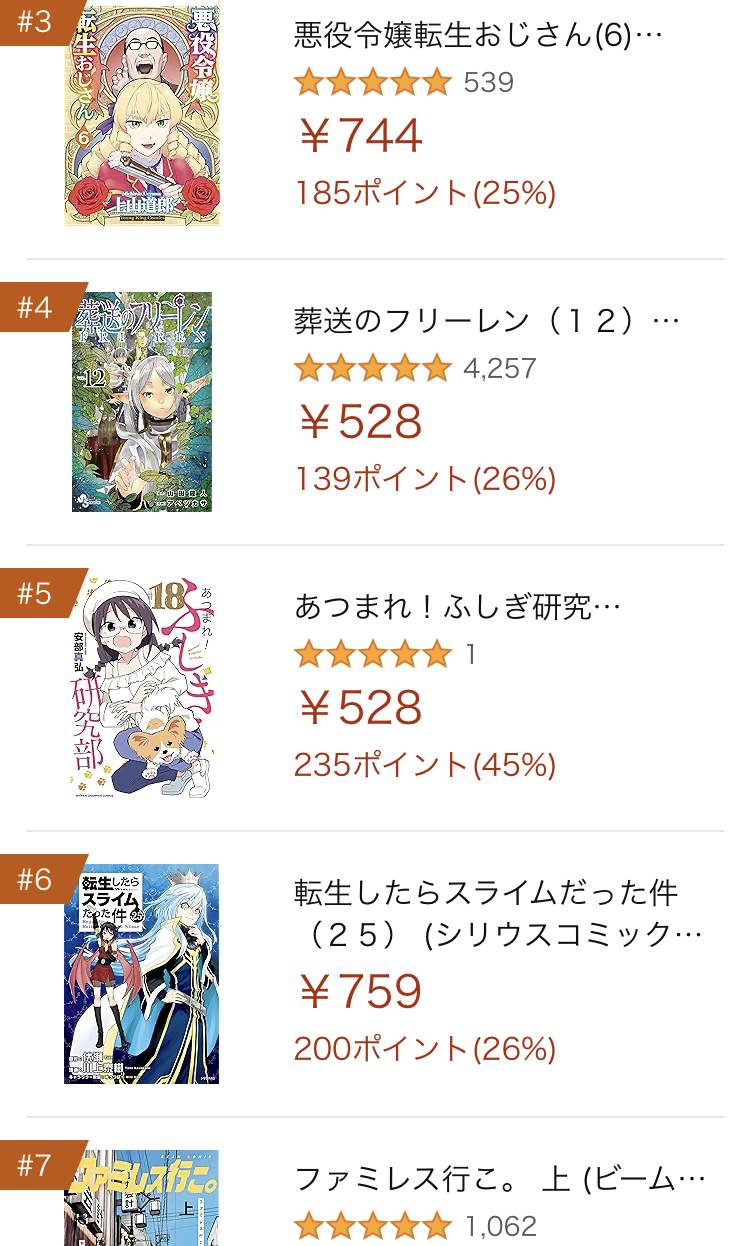Open the #6 転生したらスライムだった件 cover

tap(141, 974)
